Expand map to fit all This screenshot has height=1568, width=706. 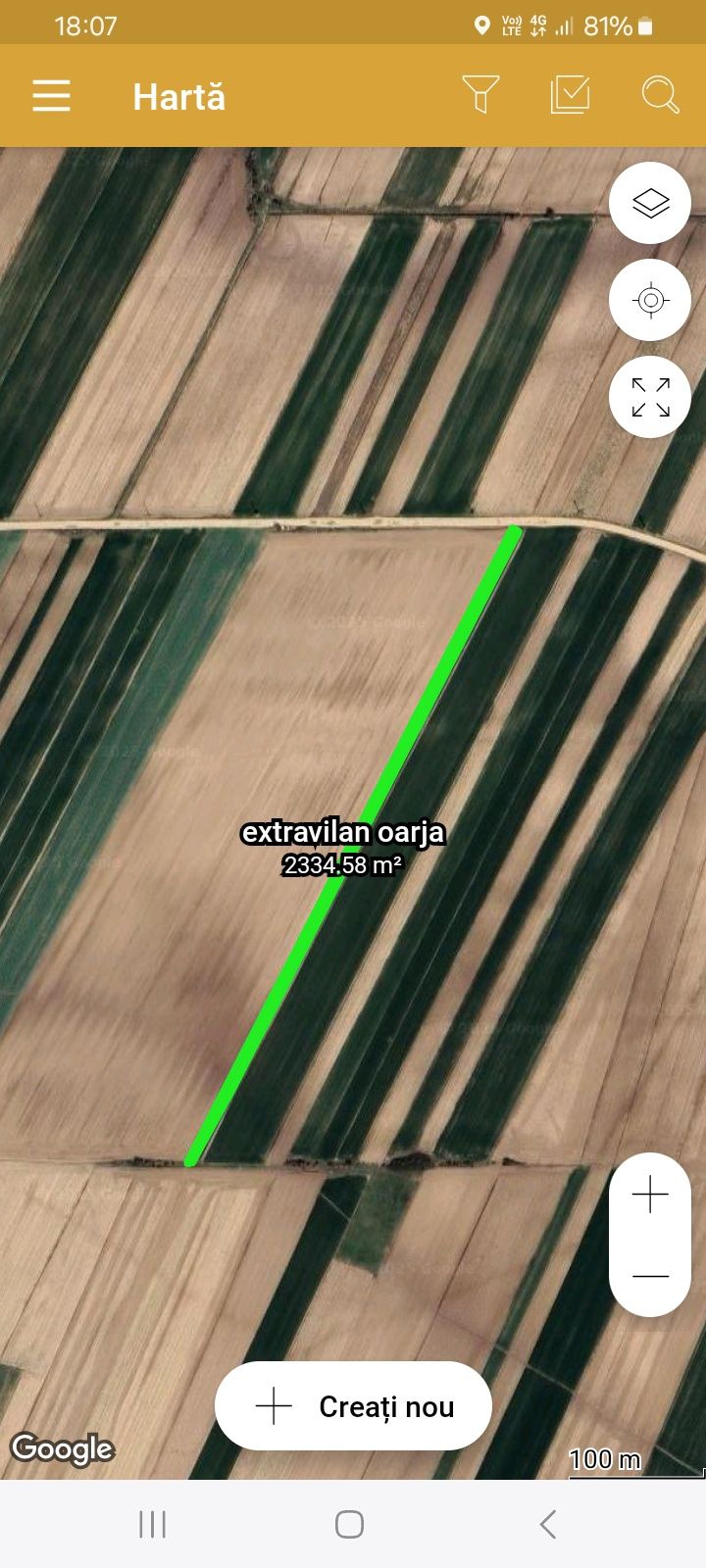click(650, 397)
